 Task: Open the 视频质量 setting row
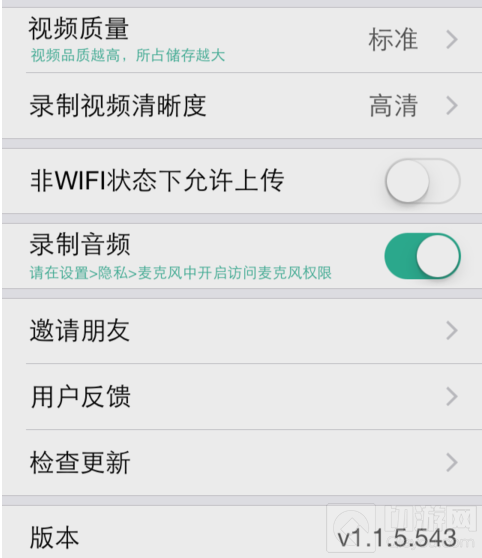[242, 40]
